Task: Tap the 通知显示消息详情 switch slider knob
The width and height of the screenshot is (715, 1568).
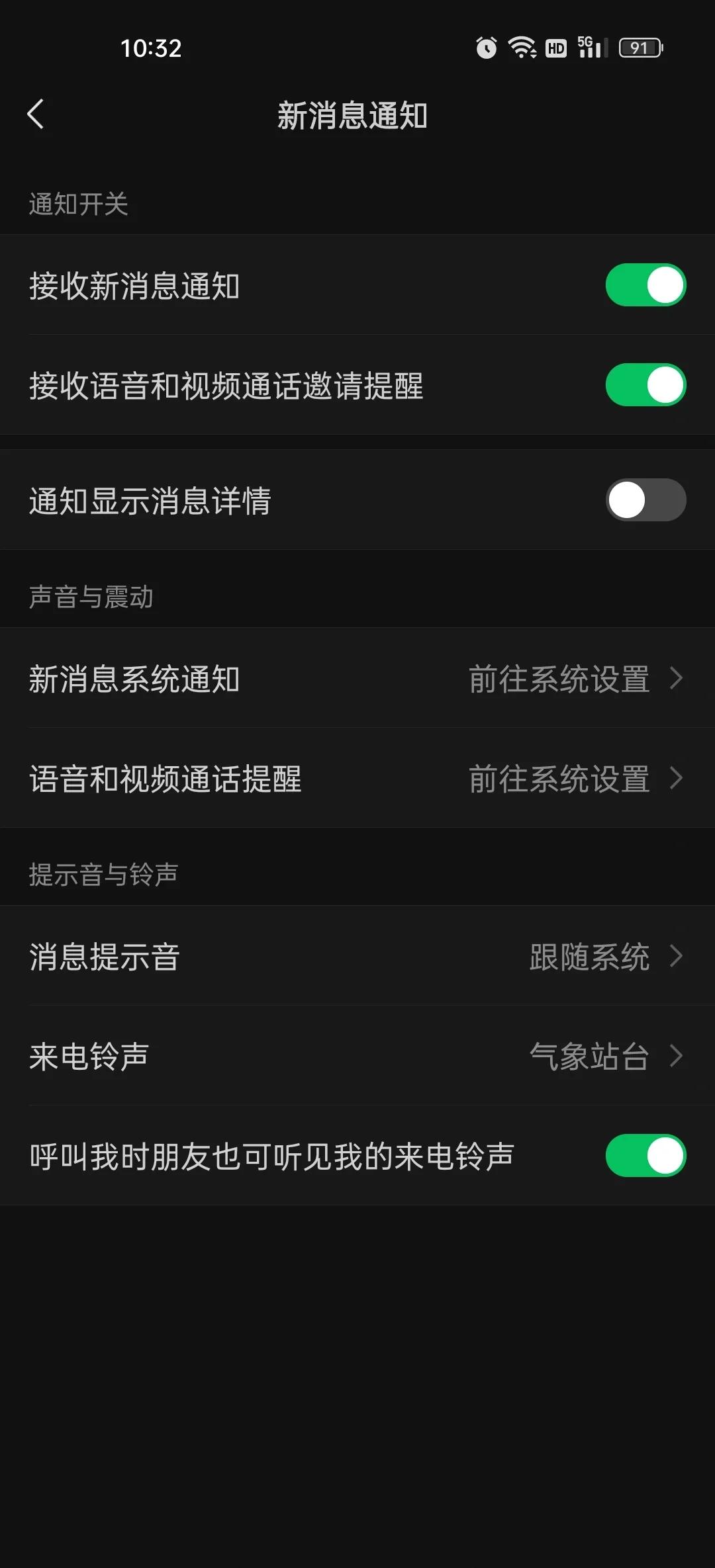Action: (x=627, y=500)
